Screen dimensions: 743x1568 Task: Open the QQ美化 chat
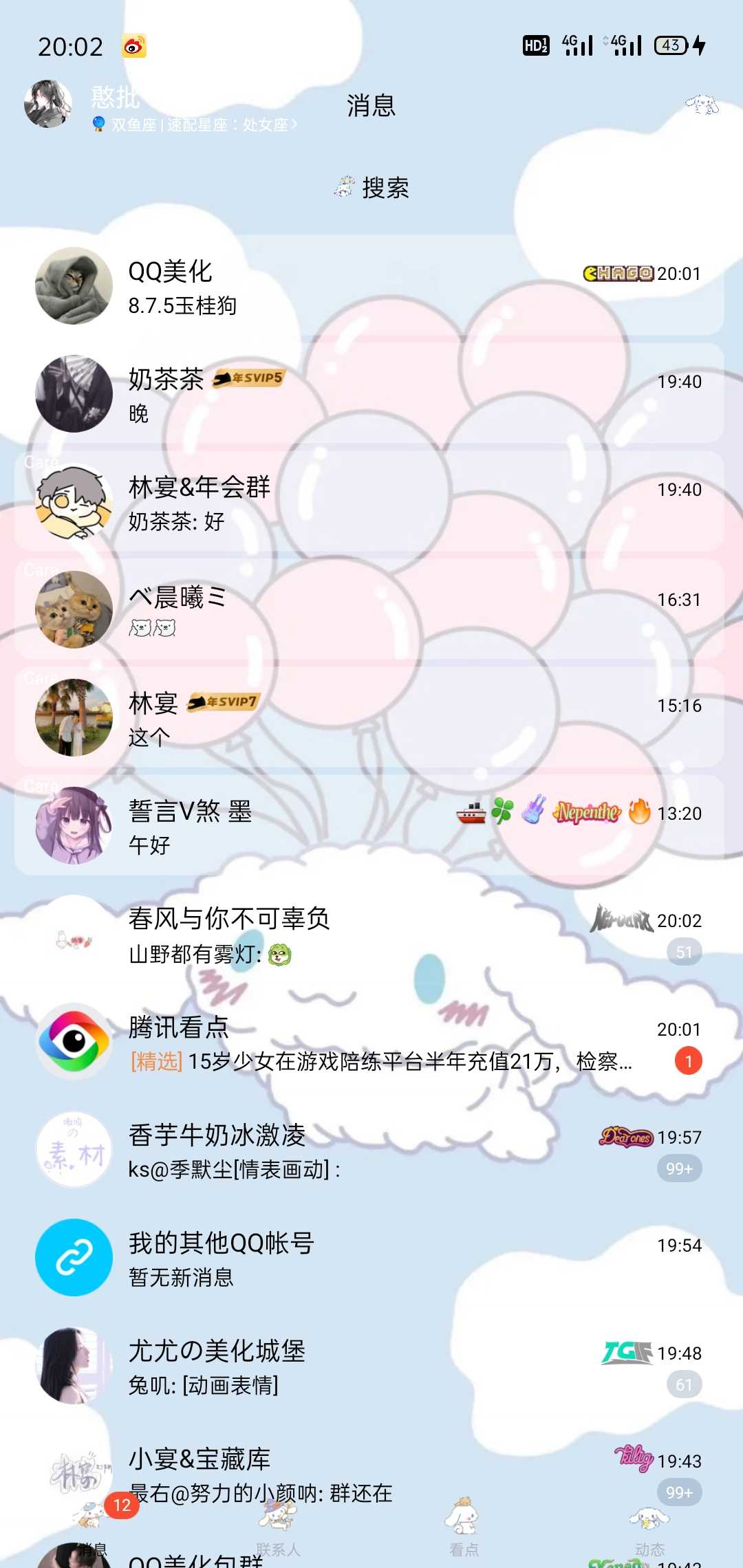(371, 287)
